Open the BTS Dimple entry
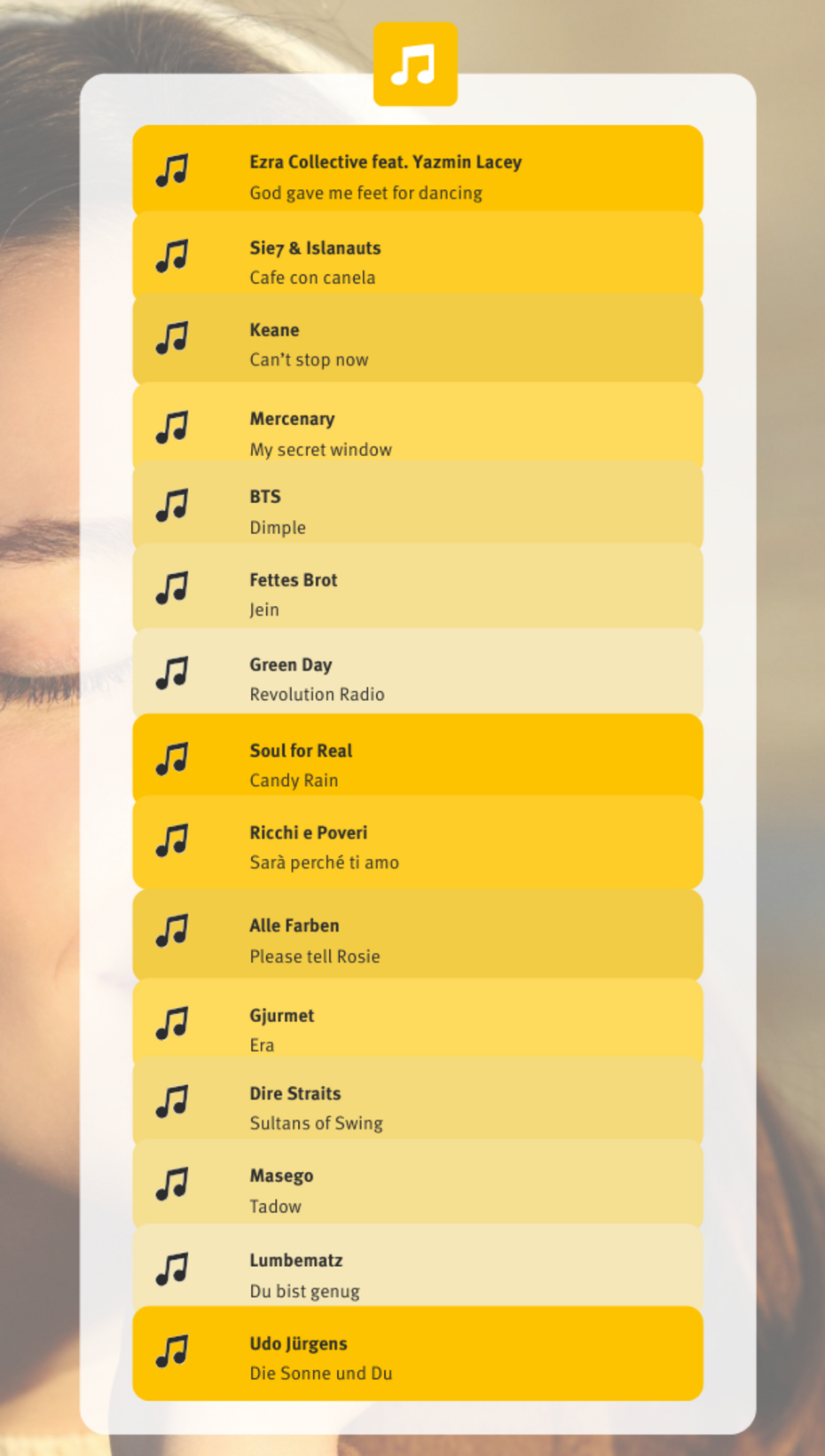The width and height of the screenshot is (825, 1456). click(x=418, y=504)
